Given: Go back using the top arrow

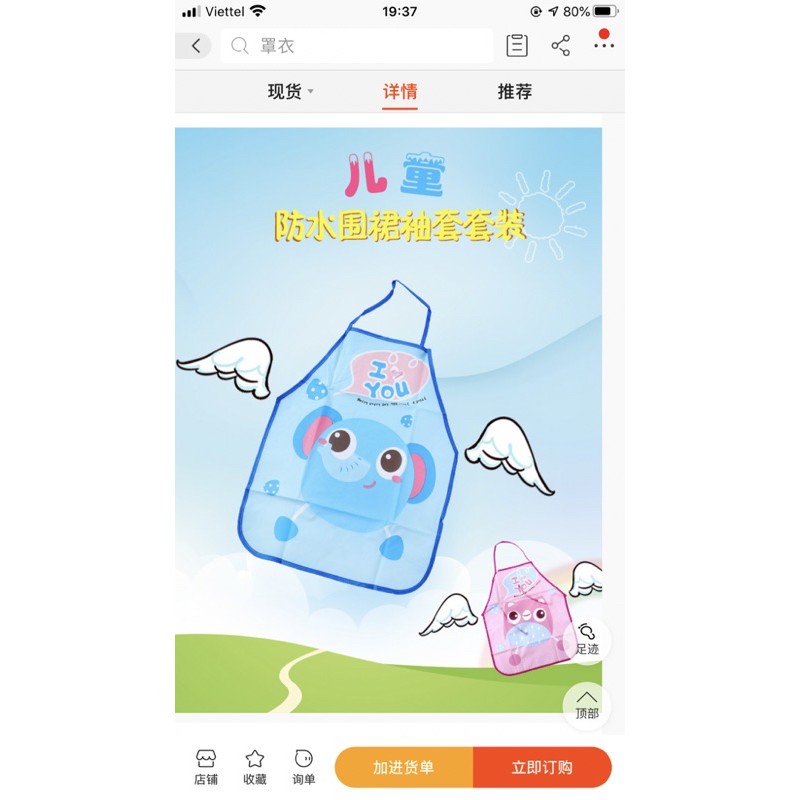Looking at the screenshot, I should (x=196, y=46).
